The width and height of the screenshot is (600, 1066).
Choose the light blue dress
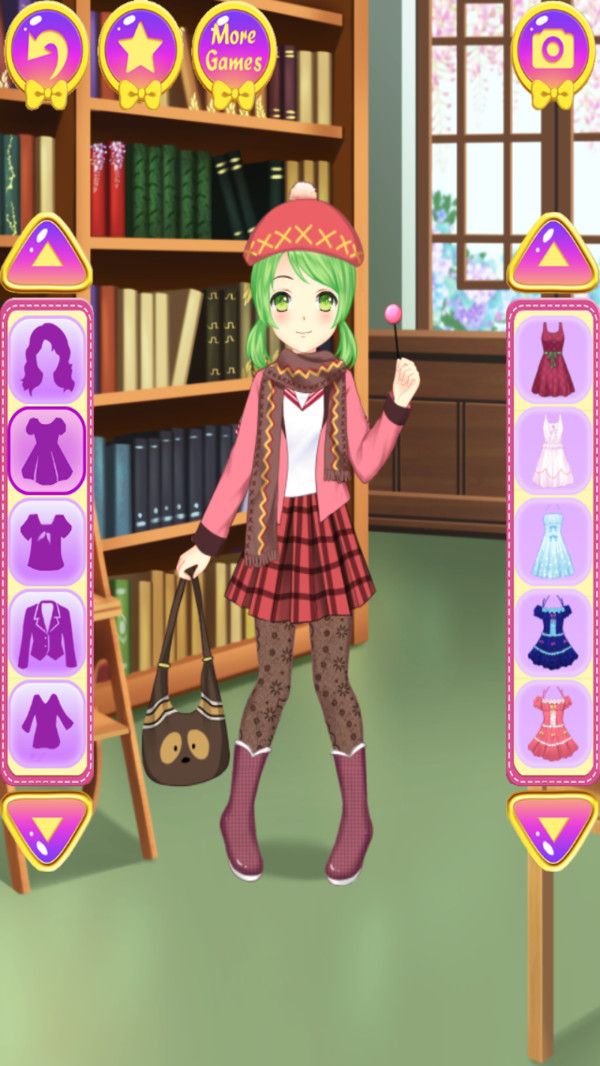pyautogui.click(x=553, y=541)
